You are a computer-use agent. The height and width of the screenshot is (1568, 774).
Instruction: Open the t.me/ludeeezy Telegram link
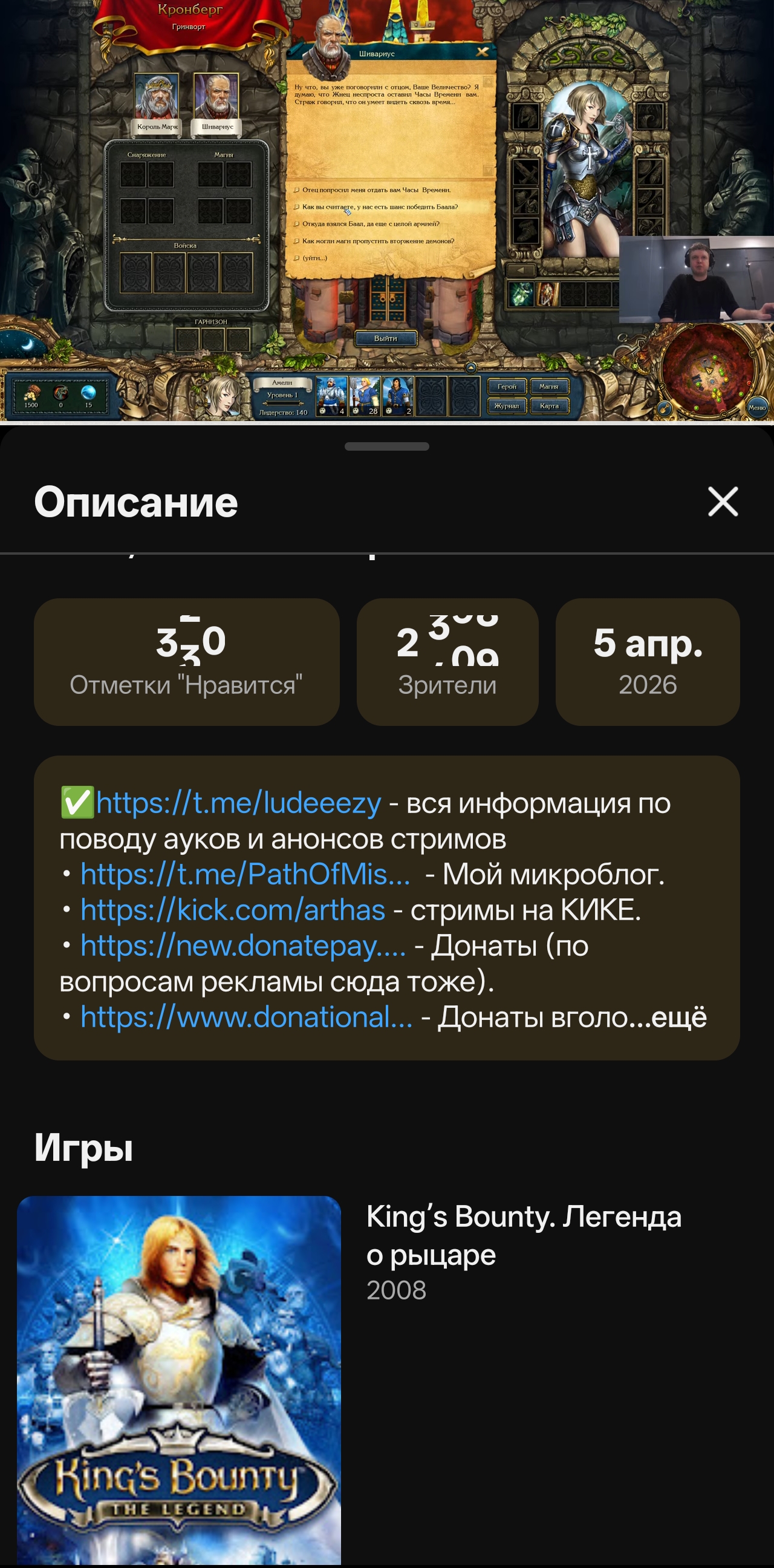pos(238,803)
